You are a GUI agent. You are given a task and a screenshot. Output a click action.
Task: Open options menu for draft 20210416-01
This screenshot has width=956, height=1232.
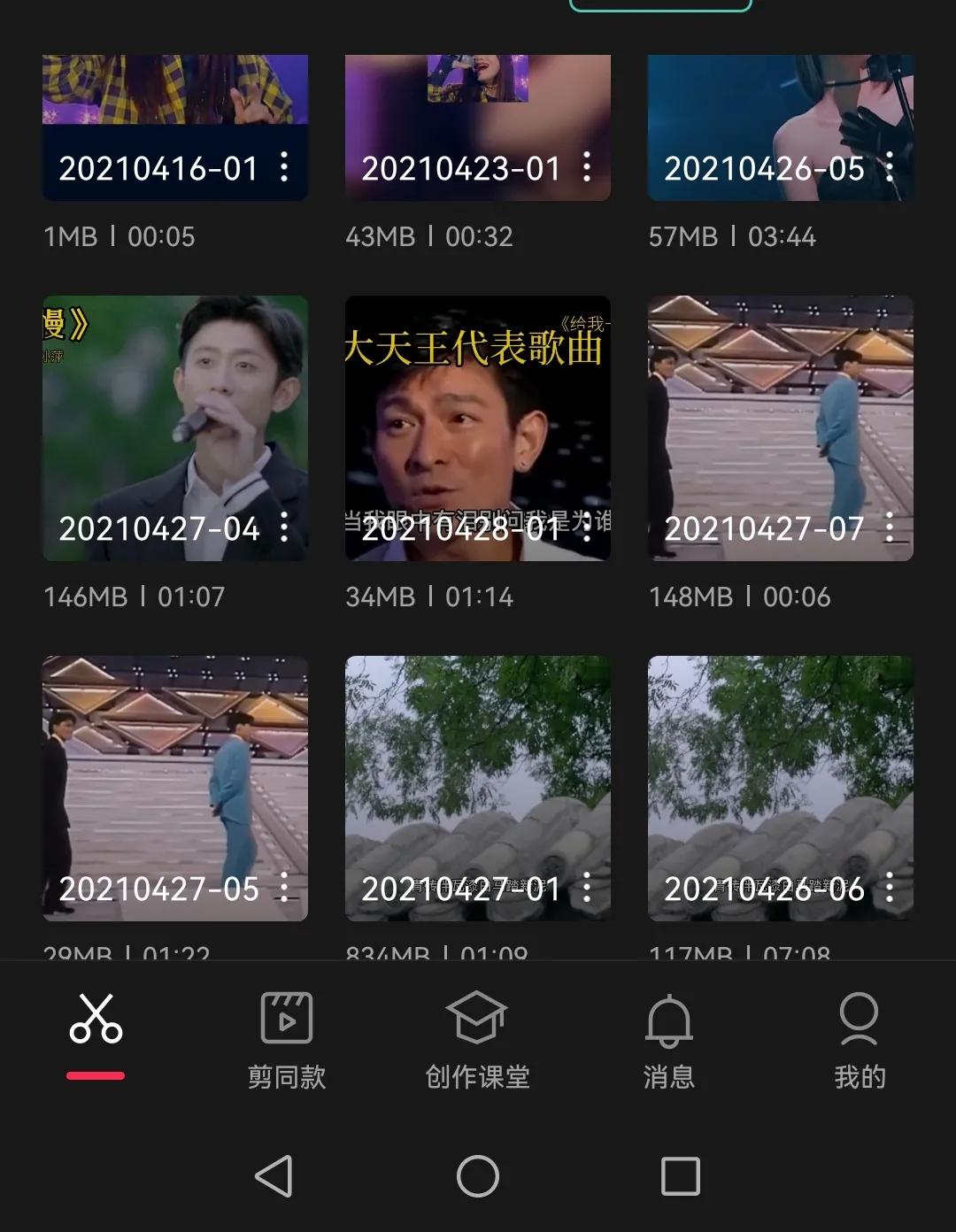coord(285,168)
